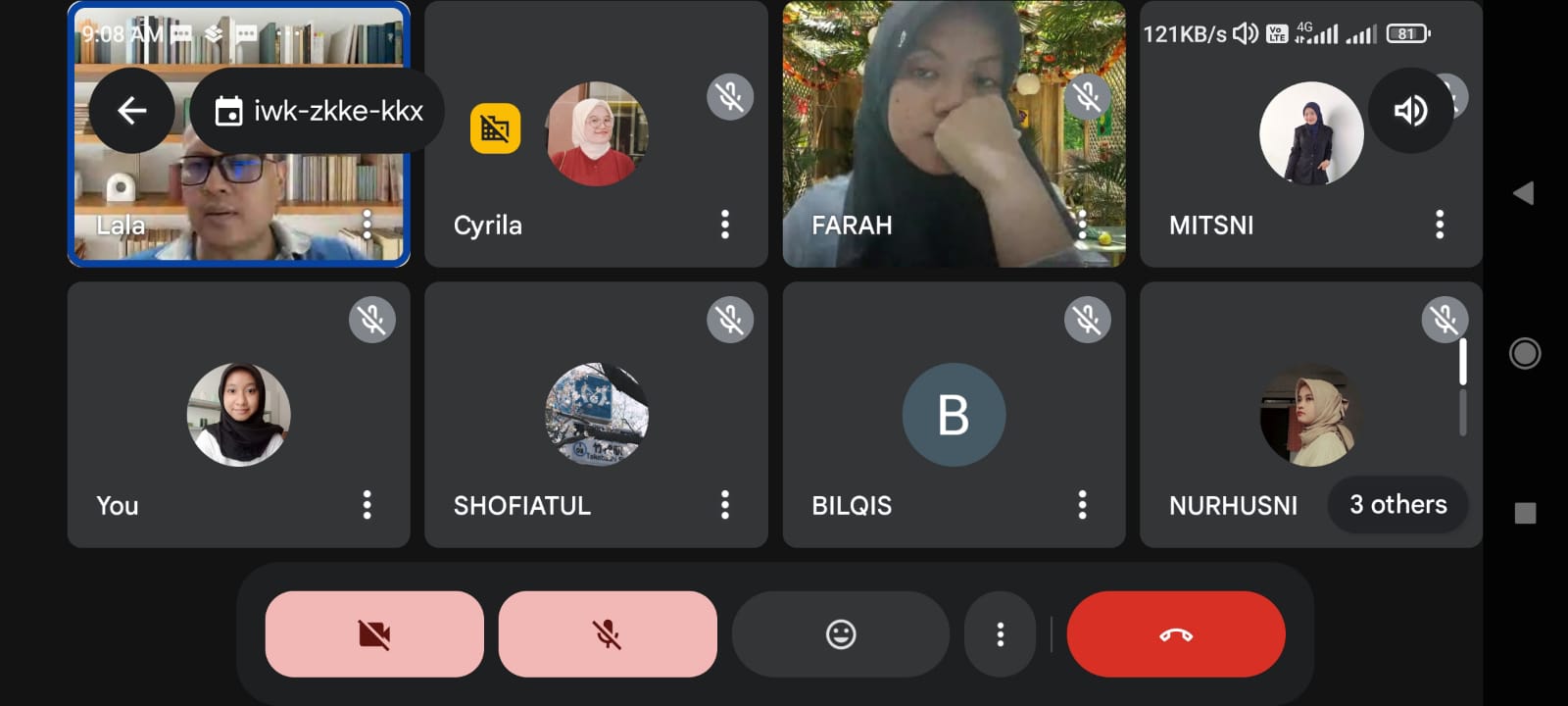Screen dimensions: 1568x706
Task: Turn the camera on
Action: click(x=374, y=634)
